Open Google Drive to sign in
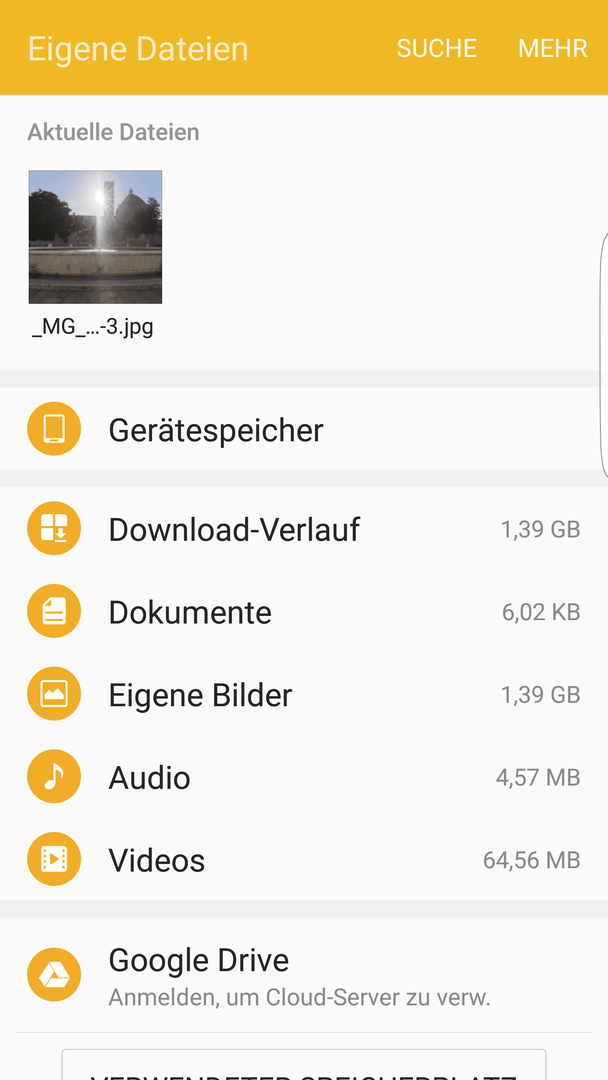 304,975
